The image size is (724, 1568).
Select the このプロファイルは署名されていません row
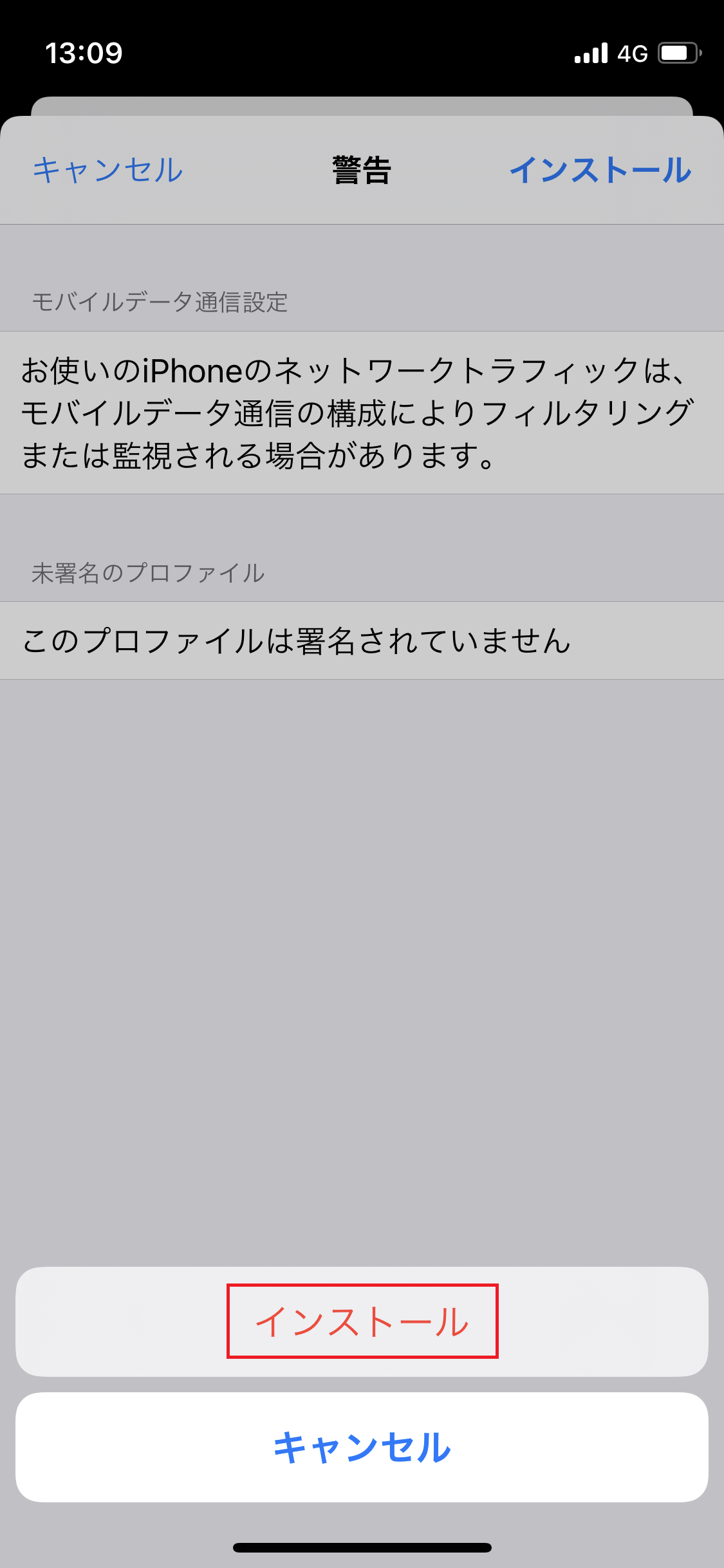click(296, 640)
